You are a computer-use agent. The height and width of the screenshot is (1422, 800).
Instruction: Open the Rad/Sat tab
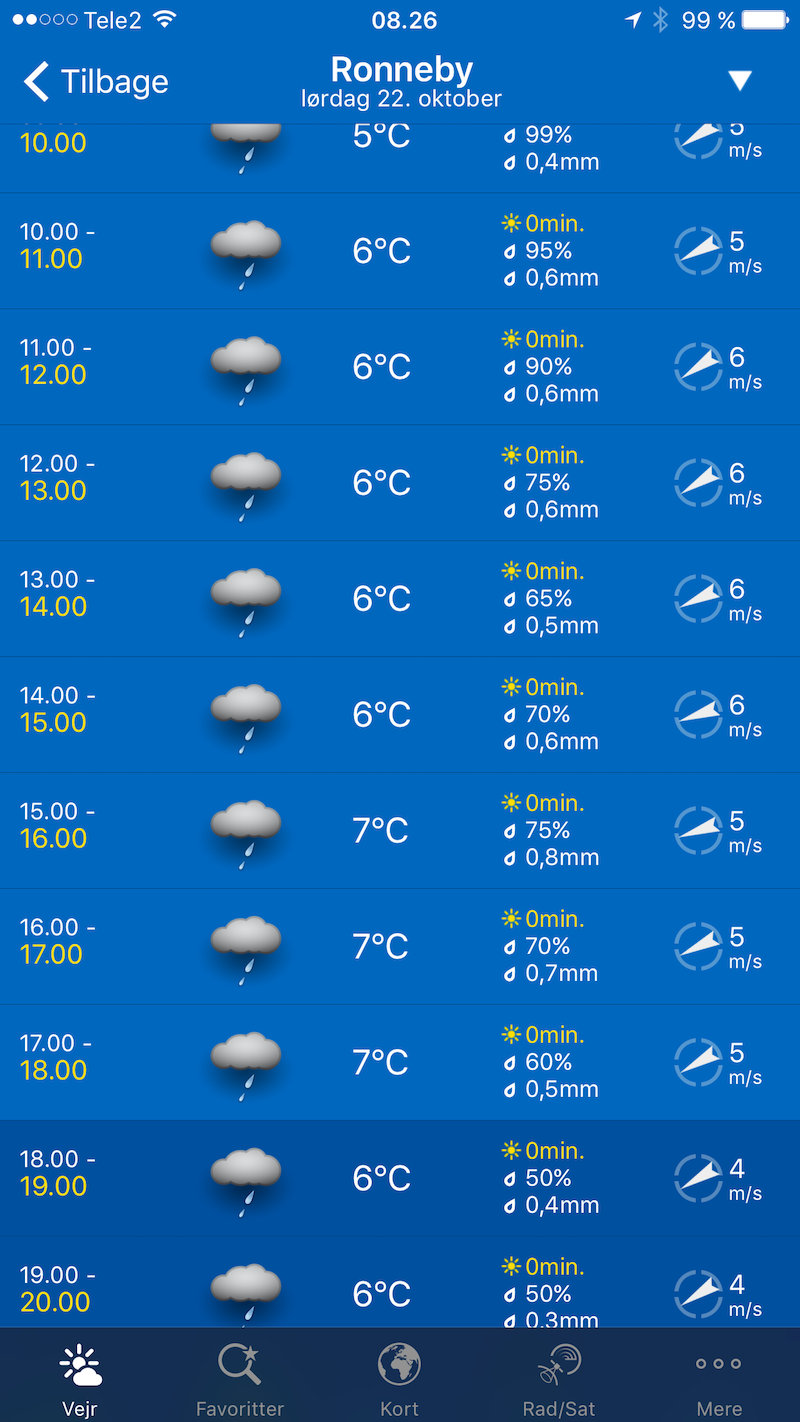[559, 1378]
